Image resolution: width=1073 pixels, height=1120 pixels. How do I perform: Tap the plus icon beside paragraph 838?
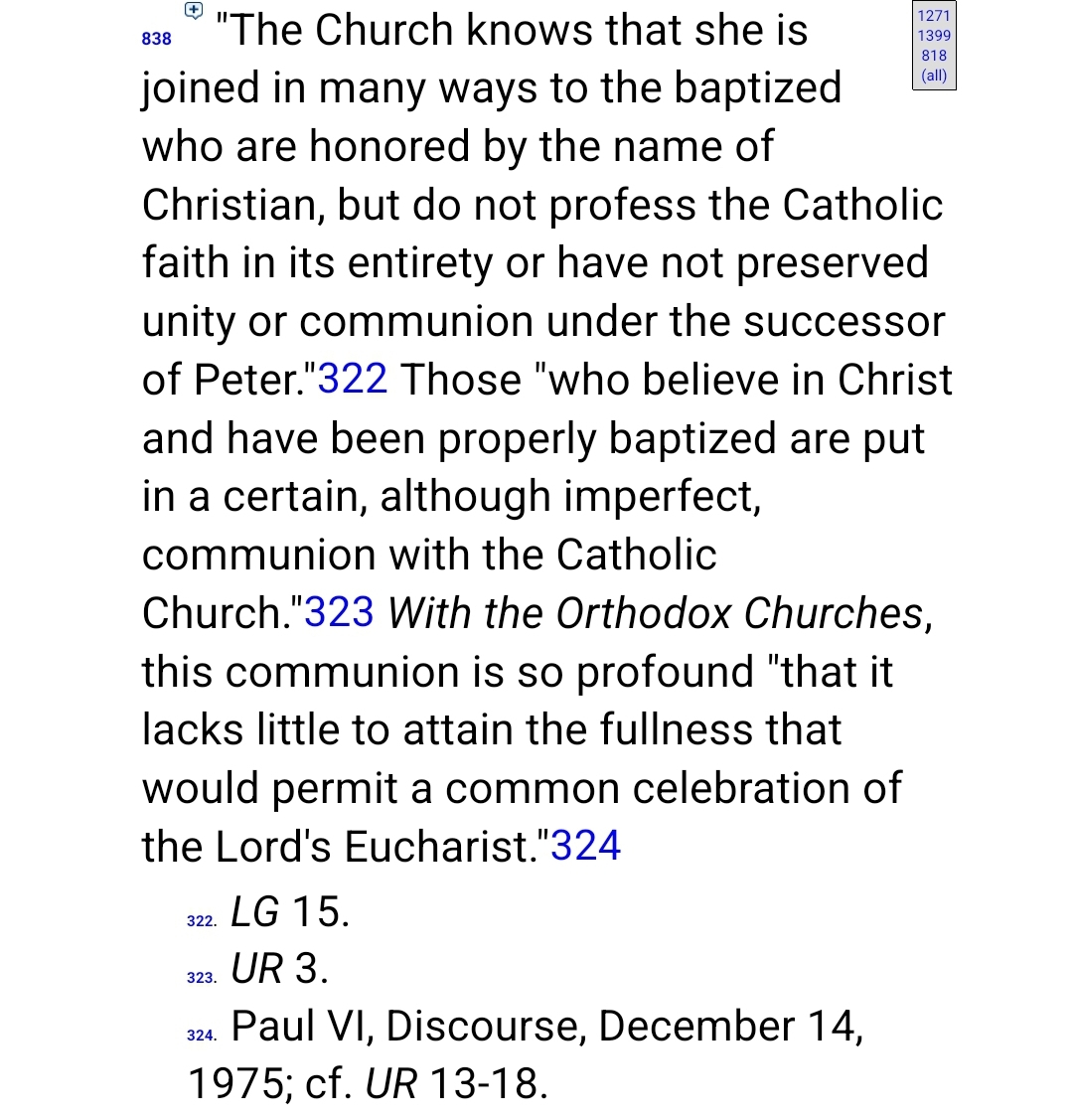(194, 11)
